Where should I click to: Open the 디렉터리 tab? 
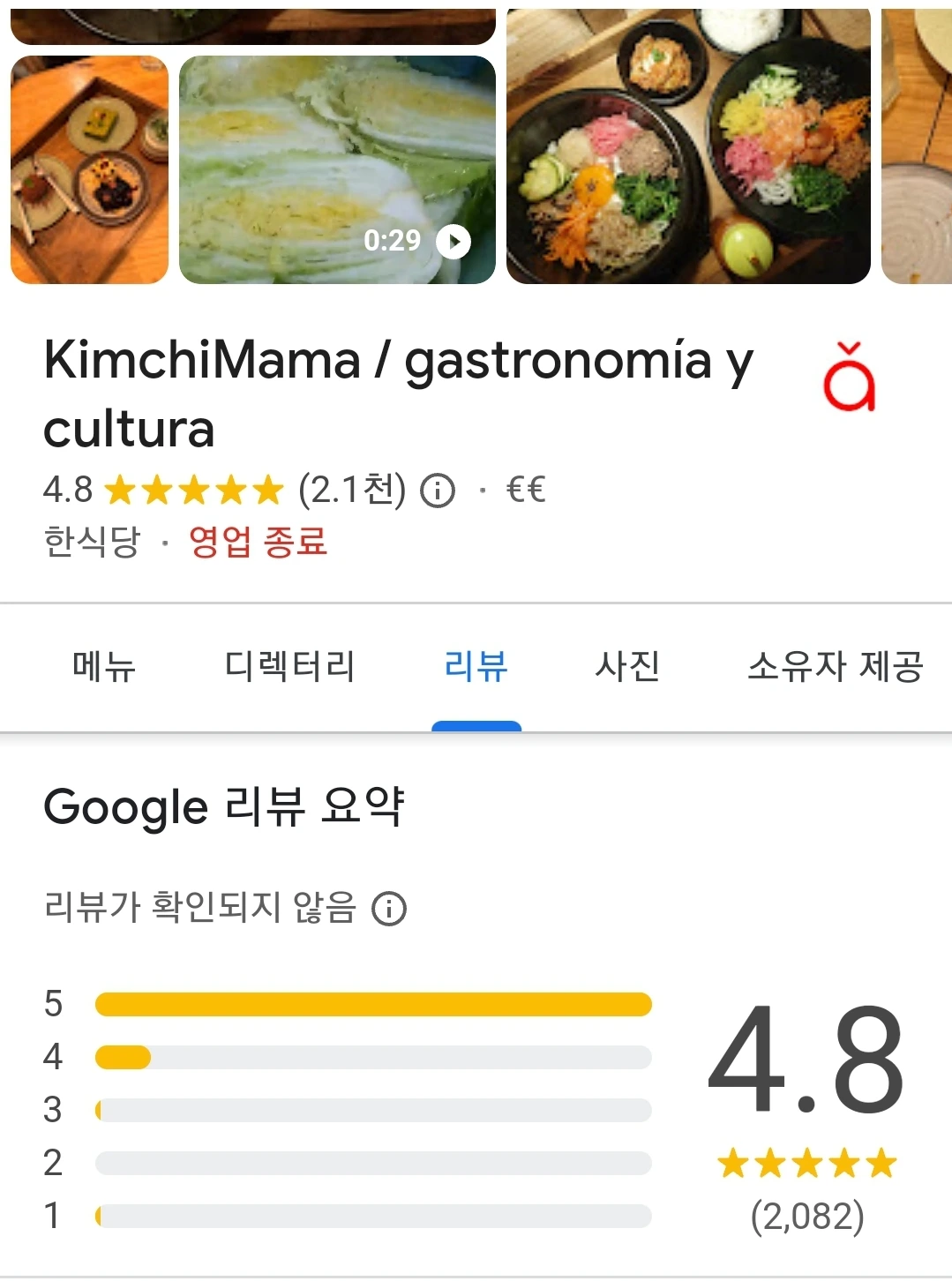coord(289,666)
